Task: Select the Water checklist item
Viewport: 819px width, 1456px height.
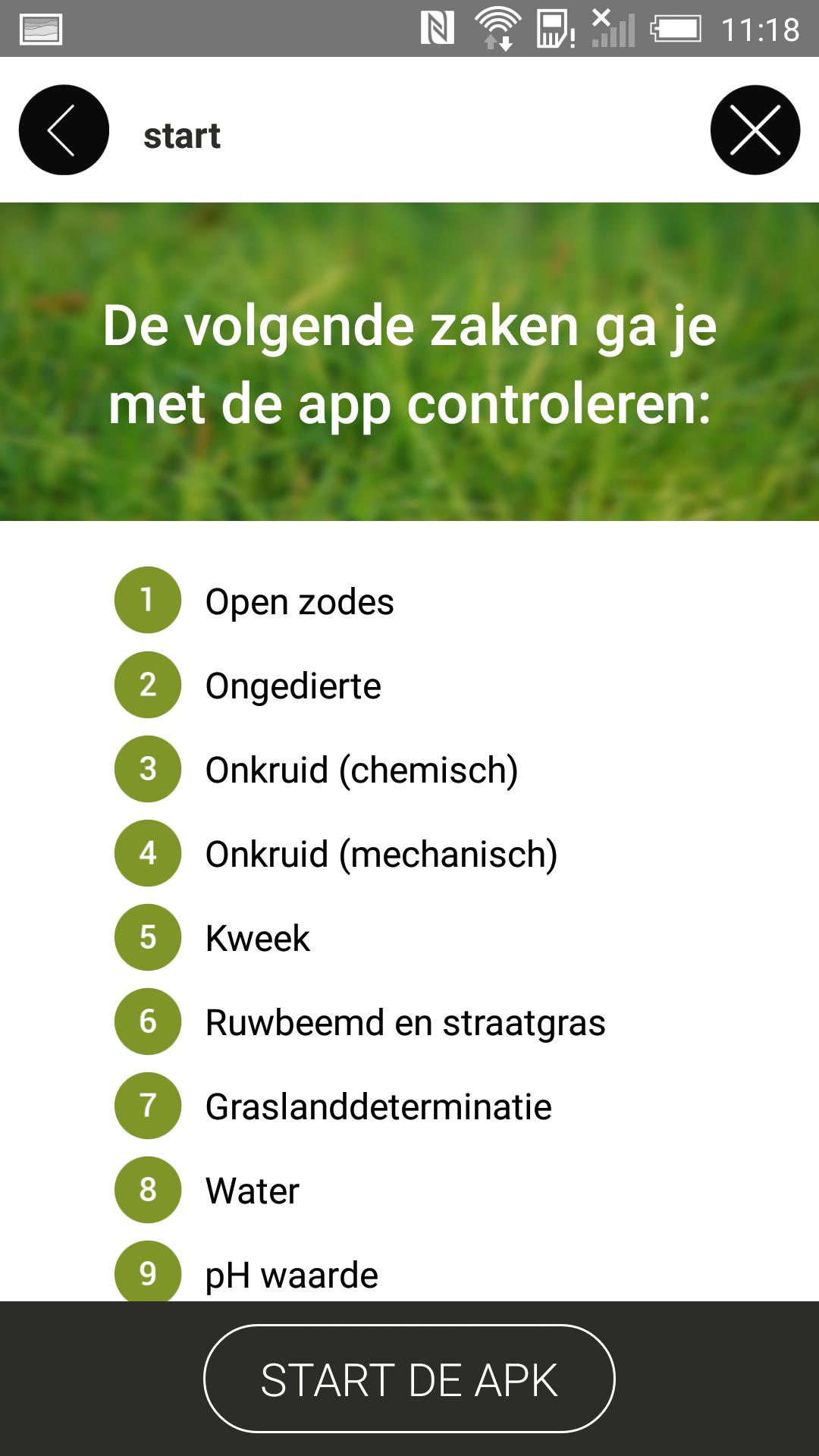Action: point(253,1191)
